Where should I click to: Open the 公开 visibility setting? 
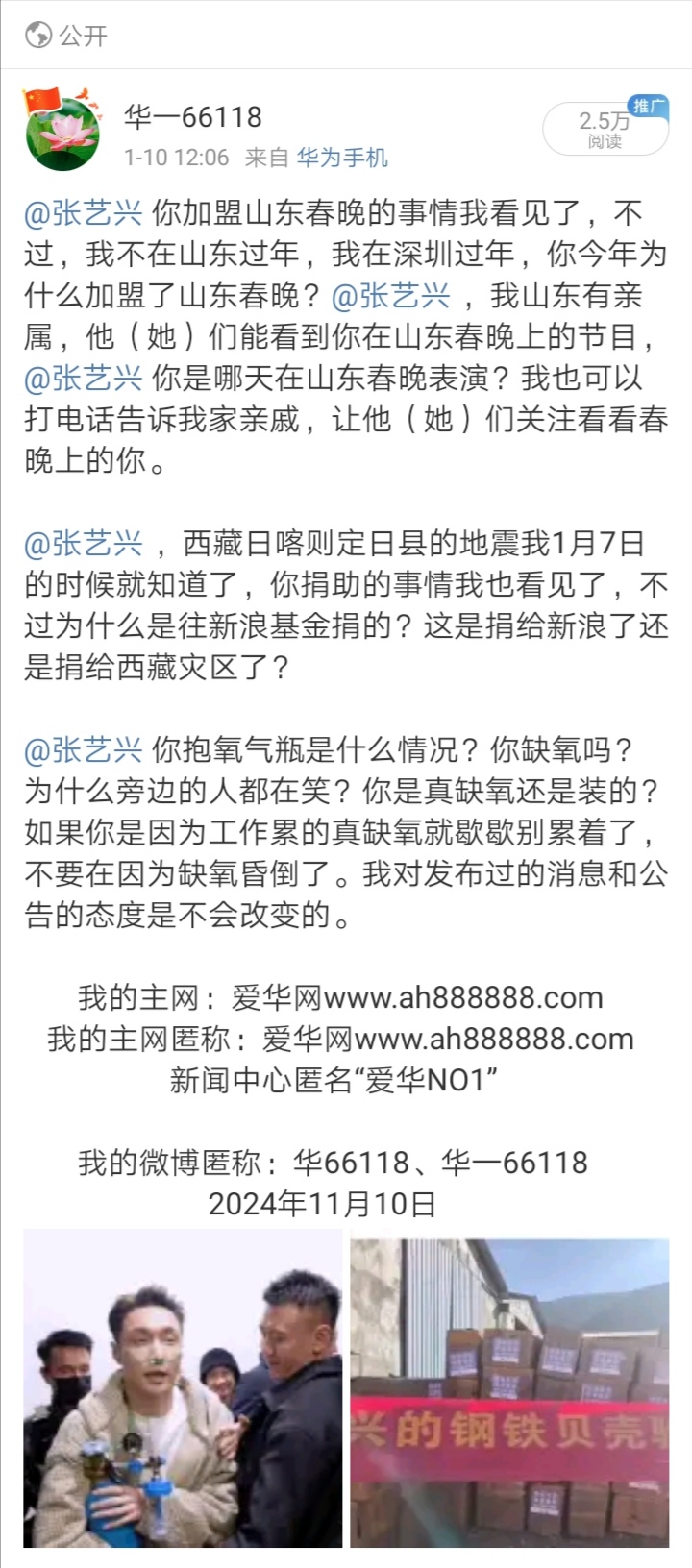[x=67, y=36]
